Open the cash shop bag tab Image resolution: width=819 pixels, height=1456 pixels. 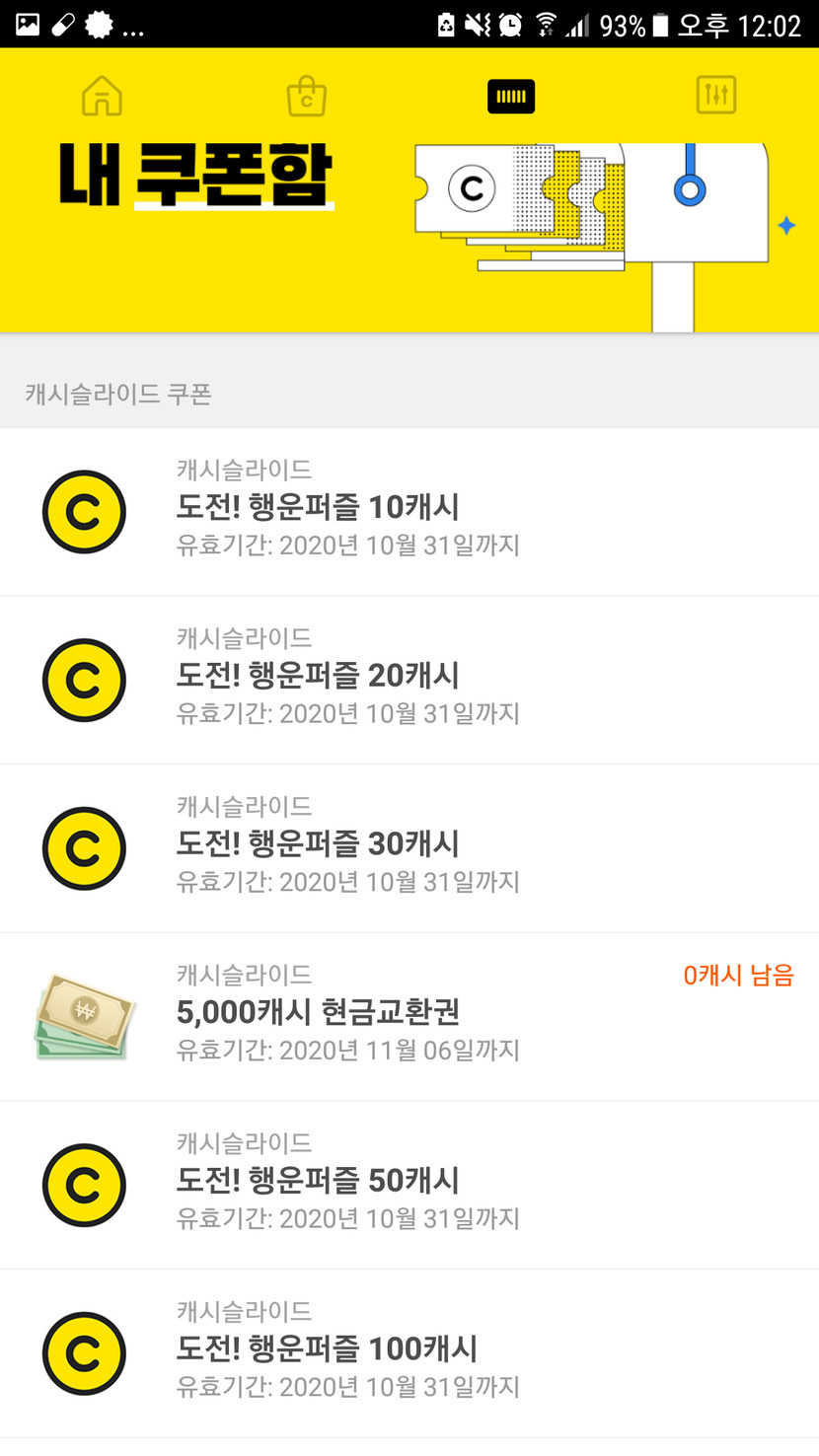[x=306, y=96]
